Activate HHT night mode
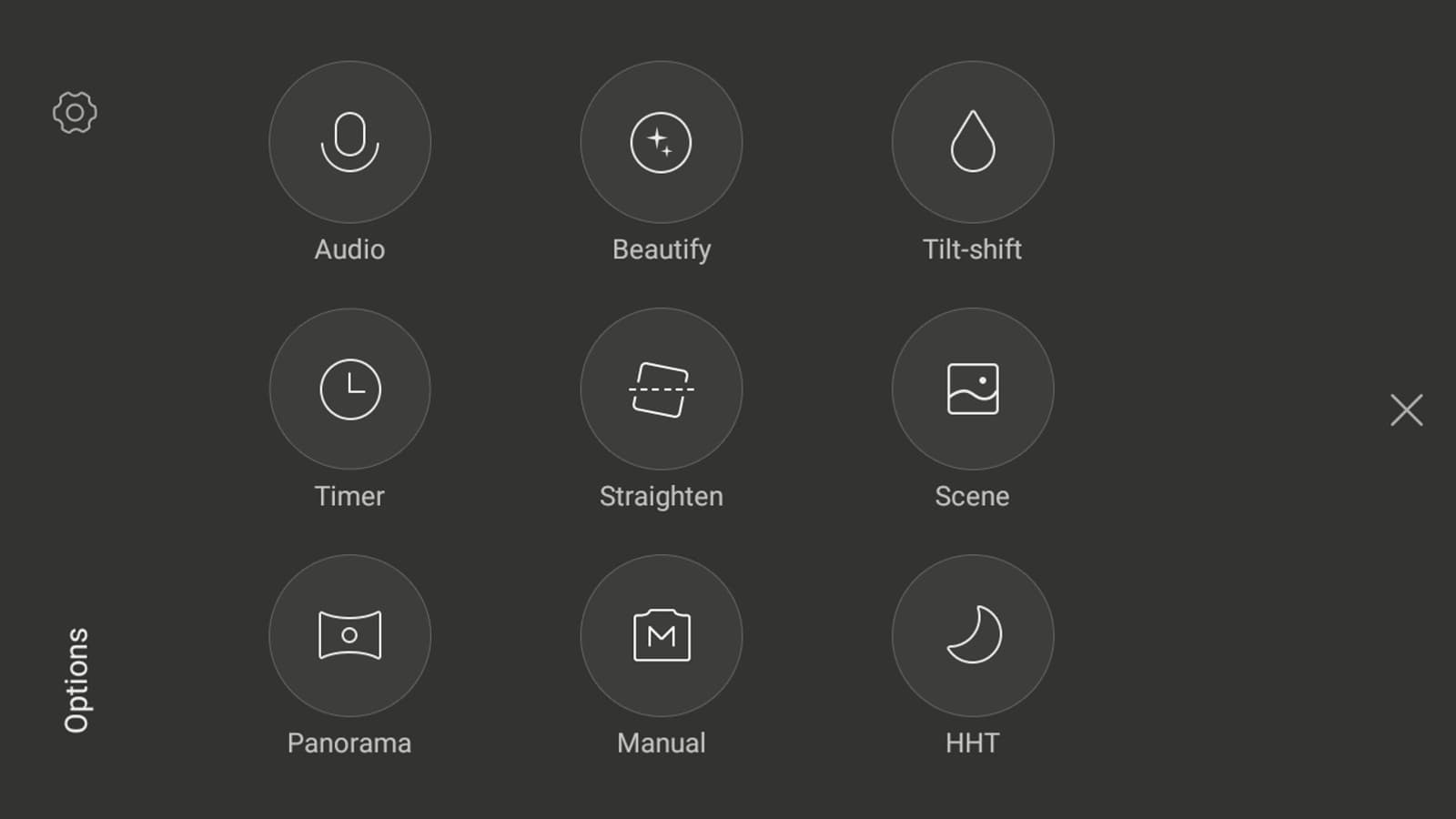The height and width of the screenshot is (819, 1456). click(972, 636)
